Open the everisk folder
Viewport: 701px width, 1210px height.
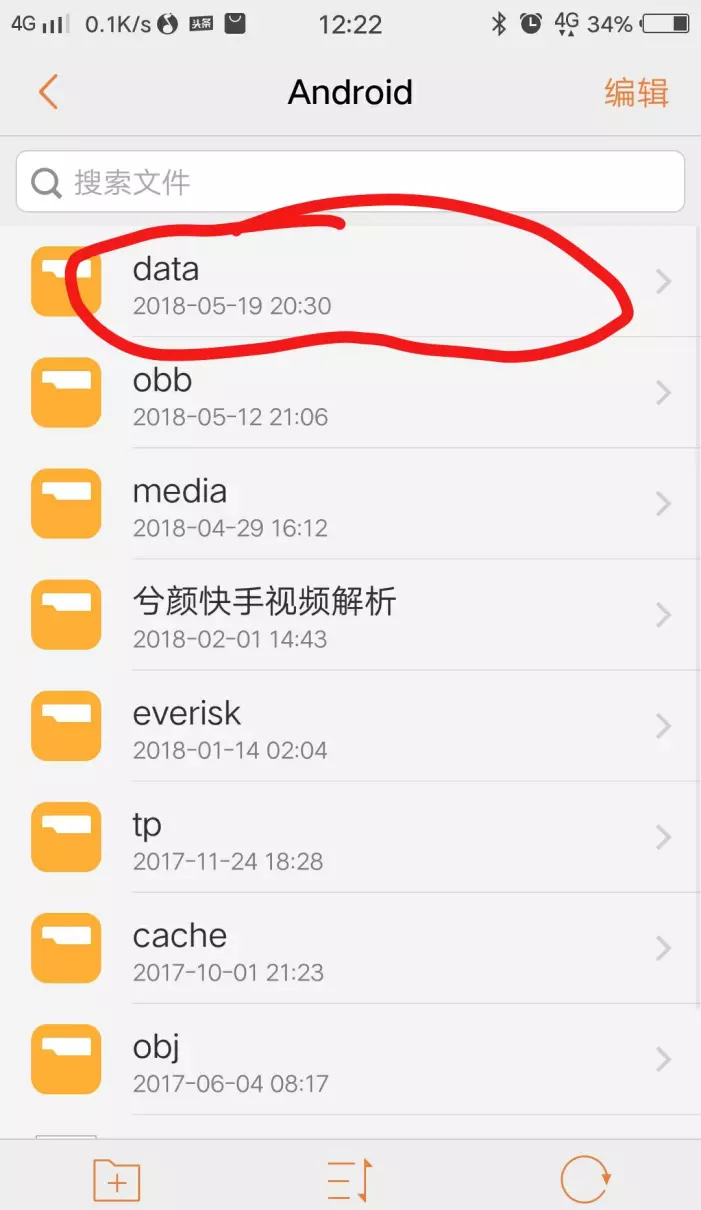click(350, 727)
